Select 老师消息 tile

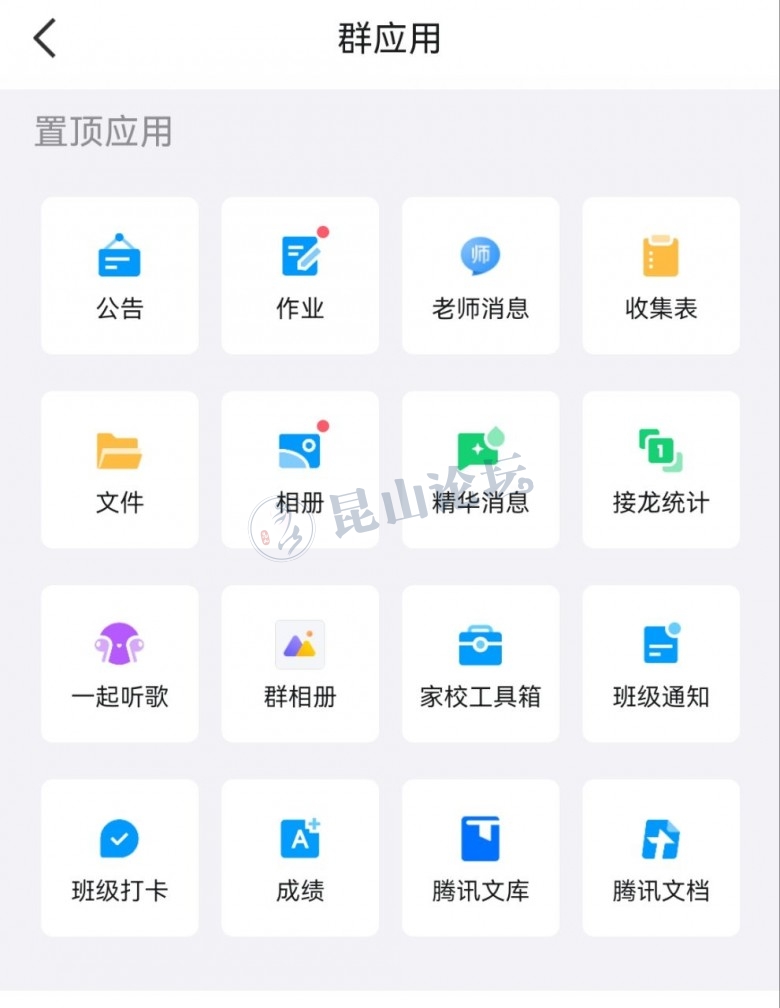click(x=480, y=275)
